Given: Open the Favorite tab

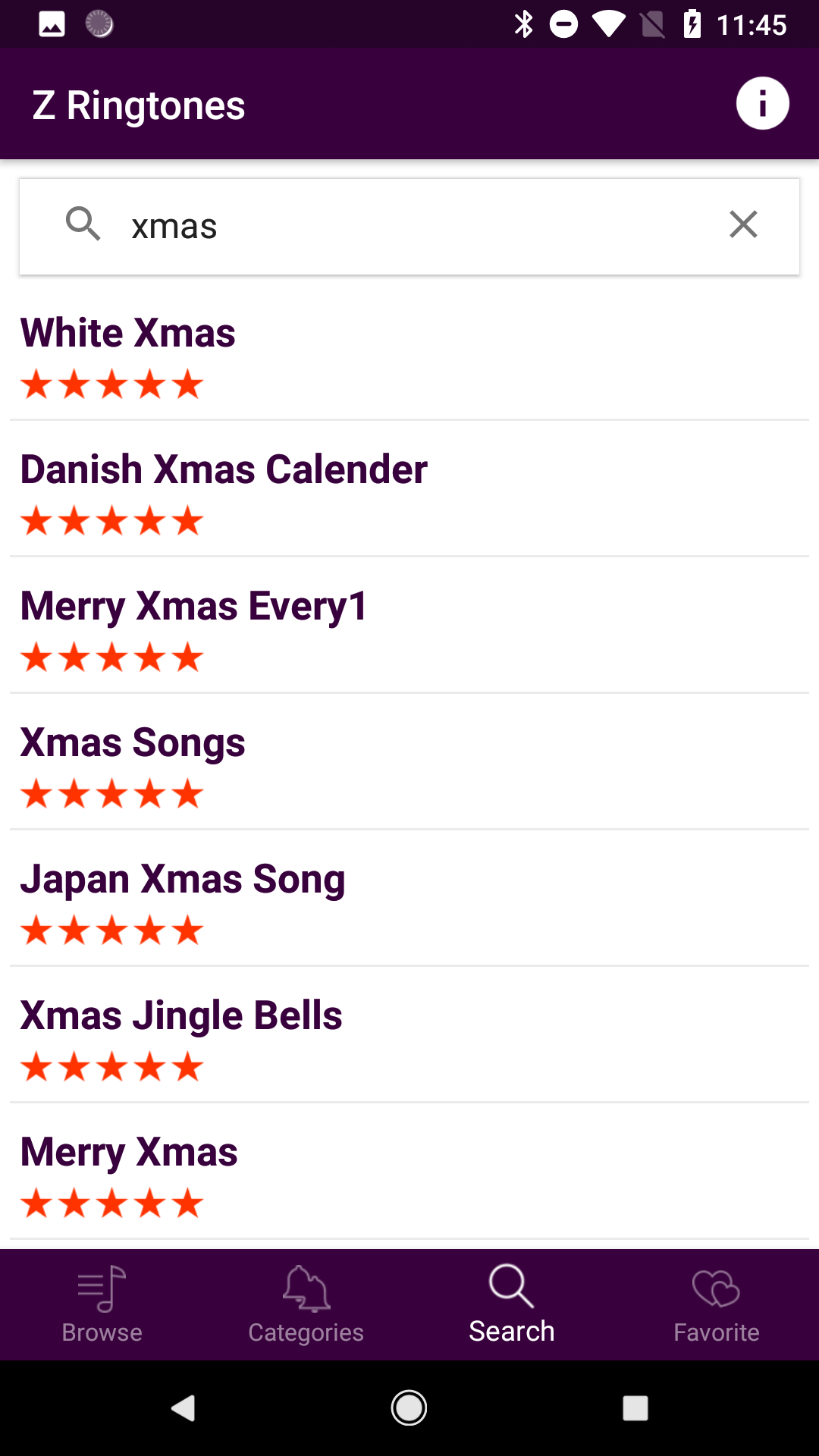Looking at the screenshot, I should click(x=717, y=1304).
